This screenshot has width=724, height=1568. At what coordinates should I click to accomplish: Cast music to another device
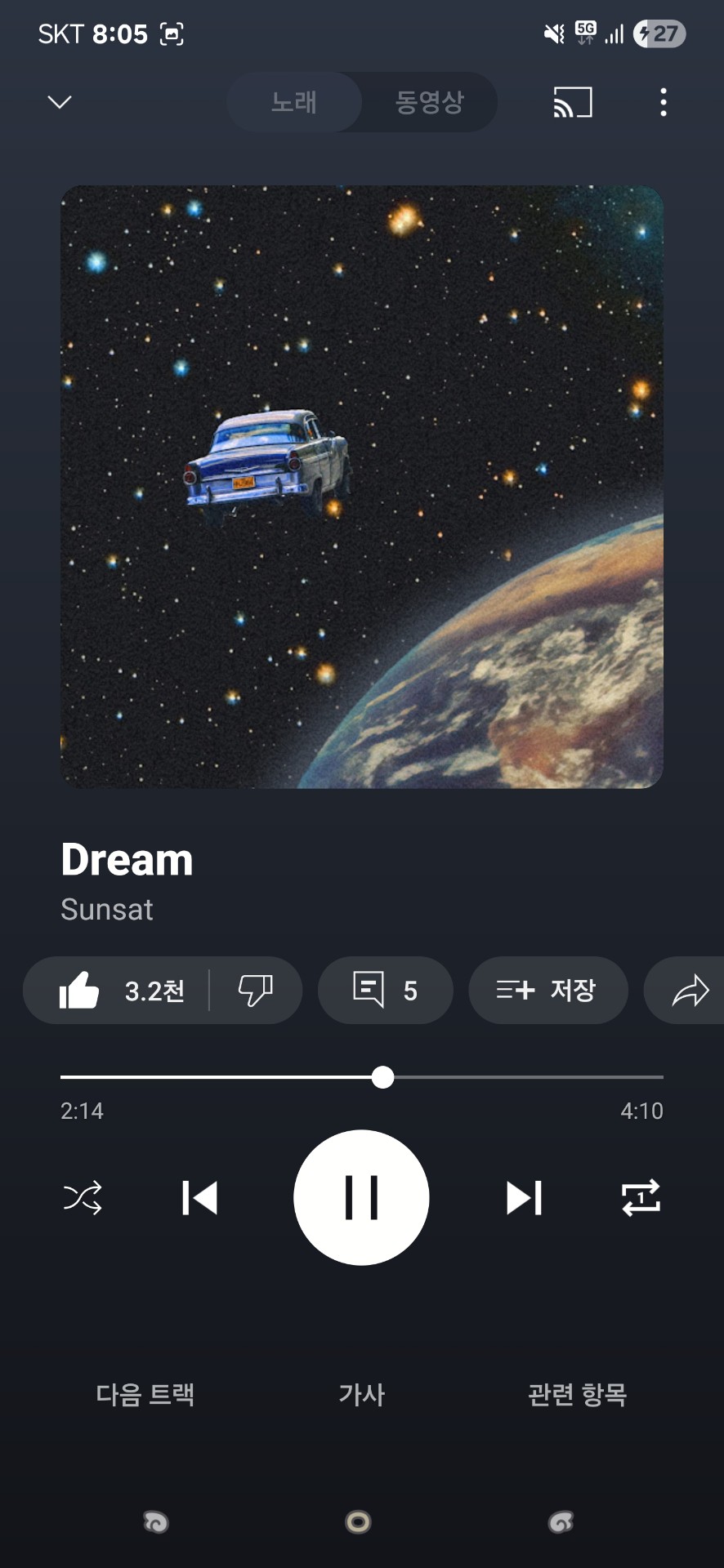572,102
